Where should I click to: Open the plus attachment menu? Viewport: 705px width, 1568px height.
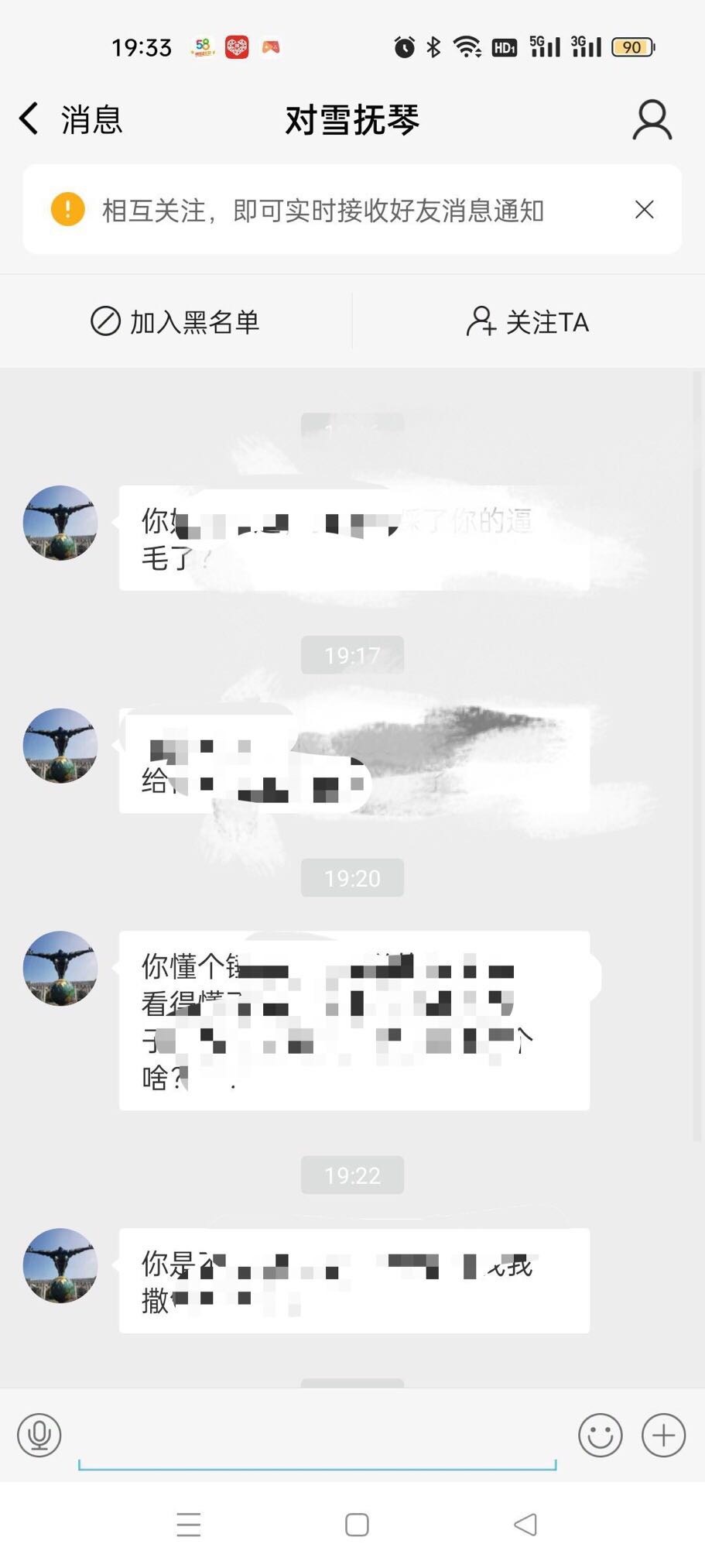coord(663,1435)
